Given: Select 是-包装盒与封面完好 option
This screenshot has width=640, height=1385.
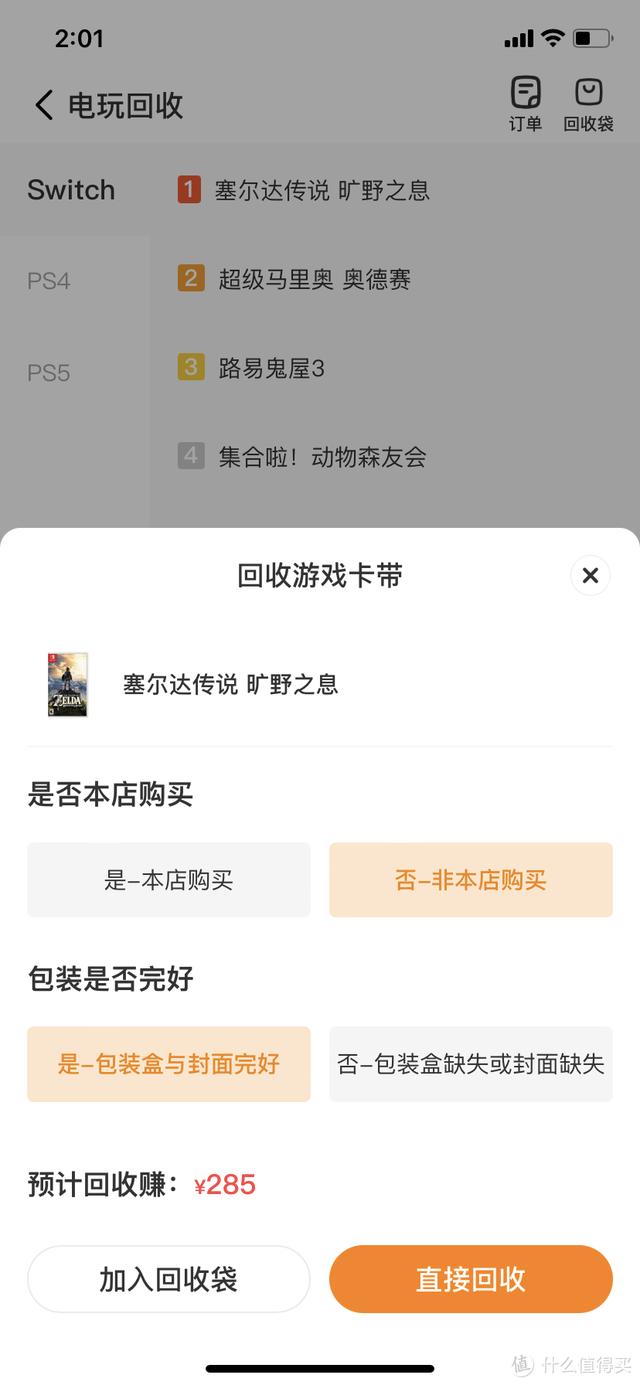Looking at the screenshot, I should (x=169, y=1064).
